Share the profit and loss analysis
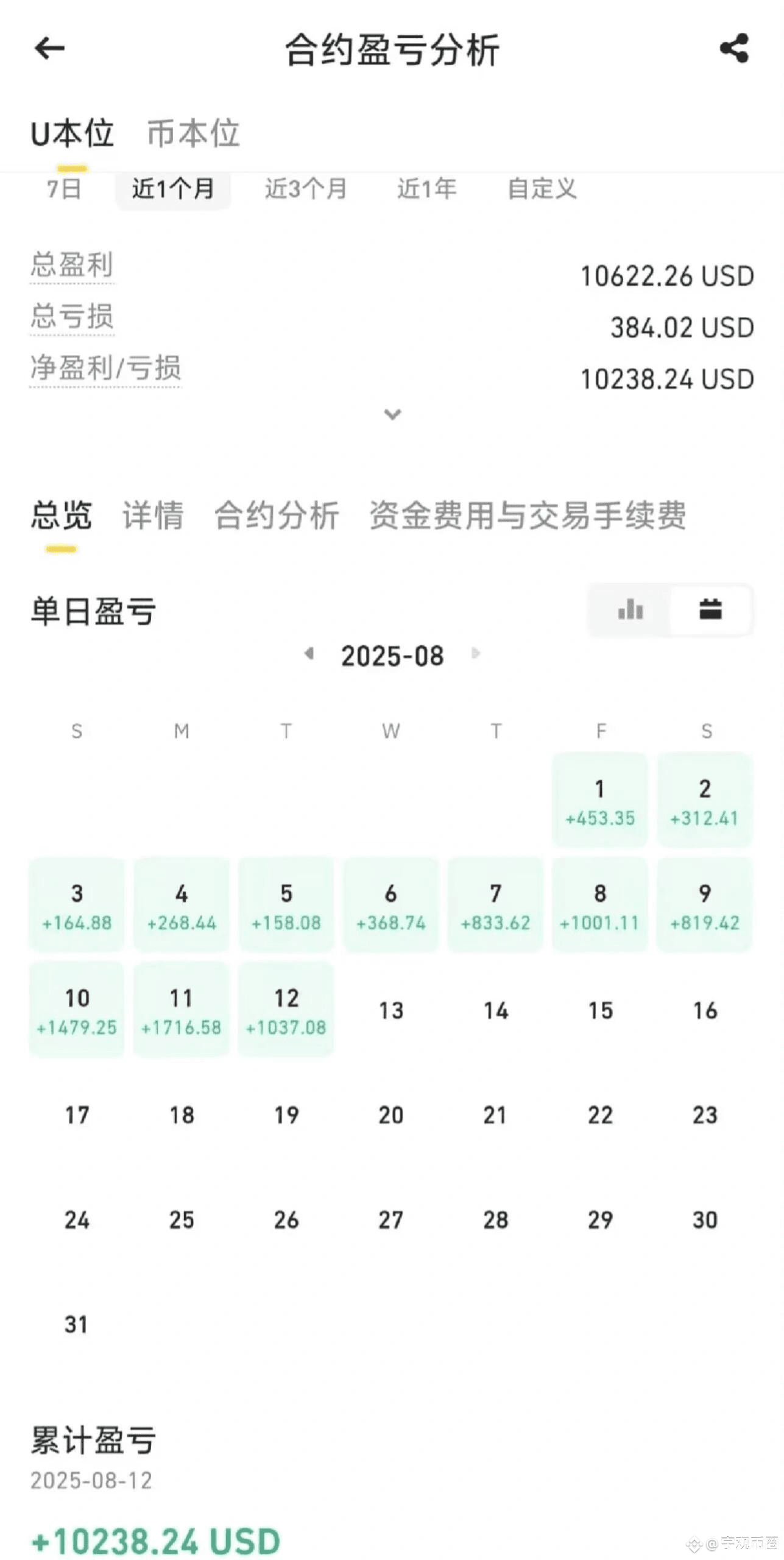The height and width of the screenshot is (1560, 784). pos(734,48)
